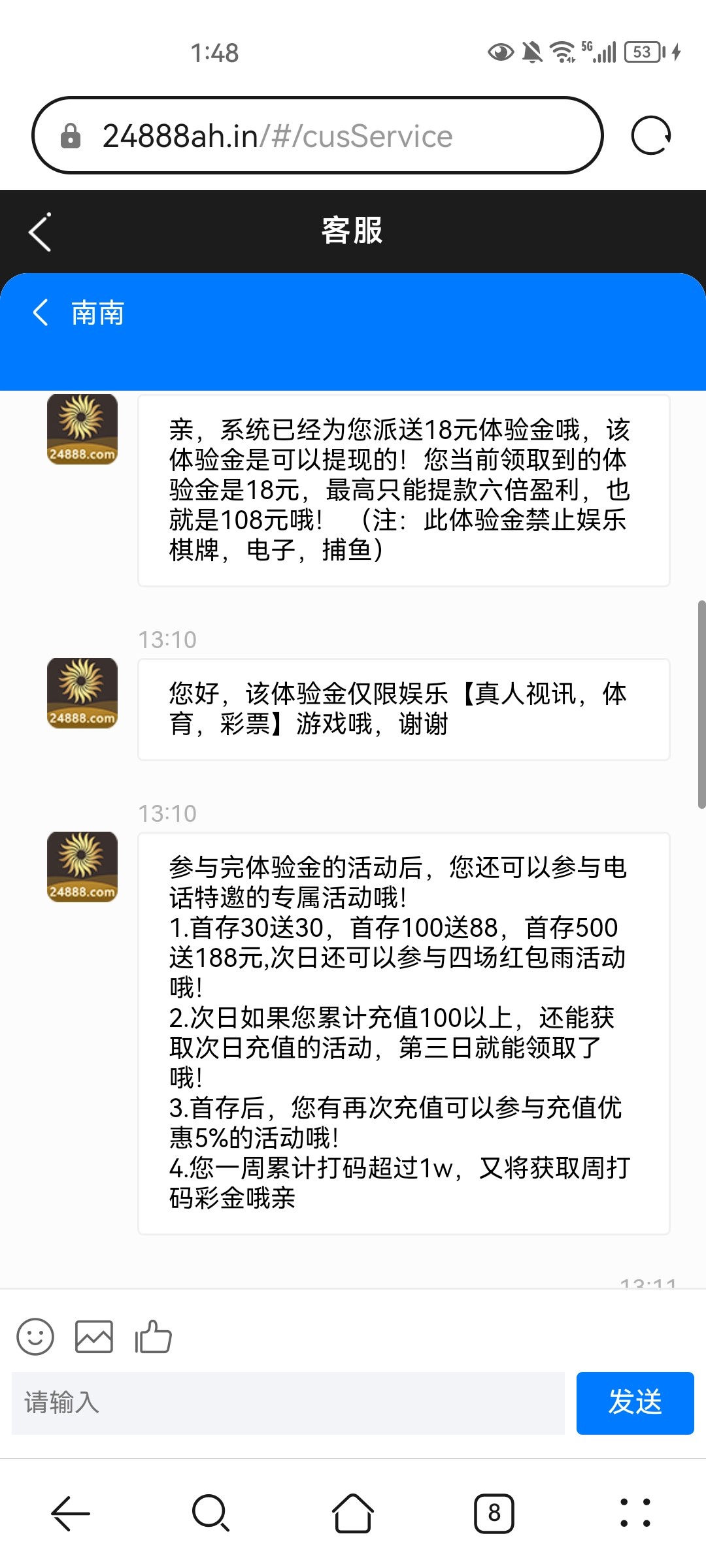
Task: Tap the 24888.com avatar on the first message
Action: (x=82, y=428)
